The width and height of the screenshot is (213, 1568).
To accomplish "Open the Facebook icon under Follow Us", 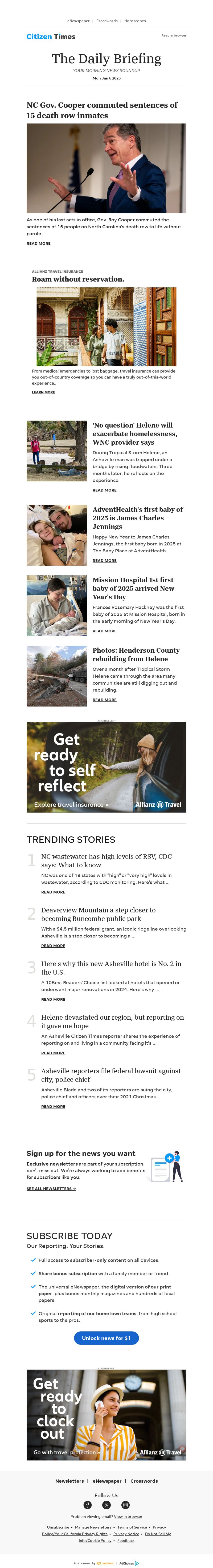I will [x=87, y=1505].
